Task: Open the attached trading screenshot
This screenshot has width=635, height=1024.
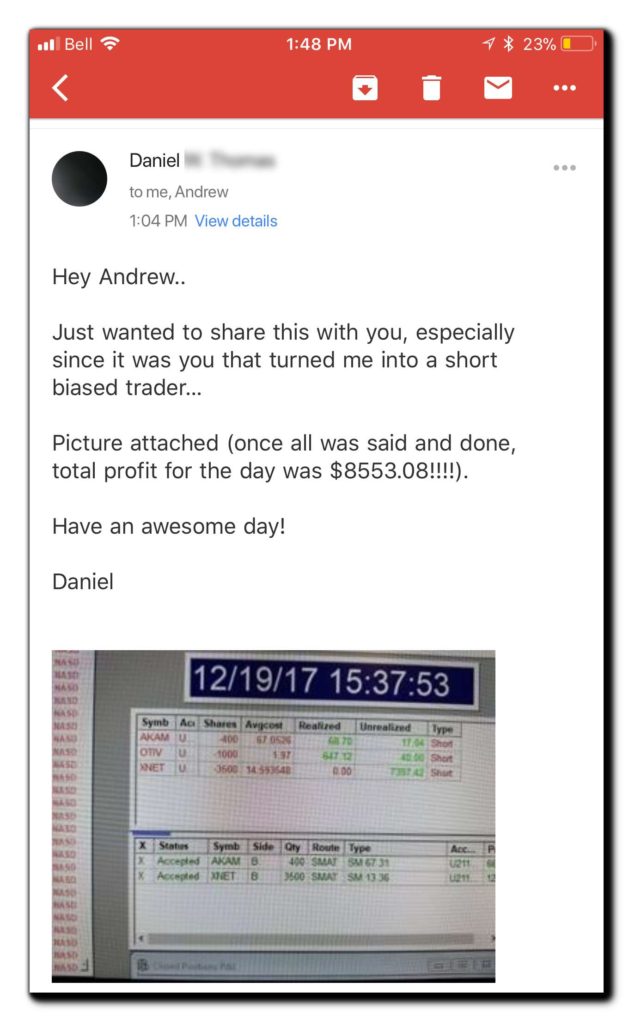Action: click(273, 815)
